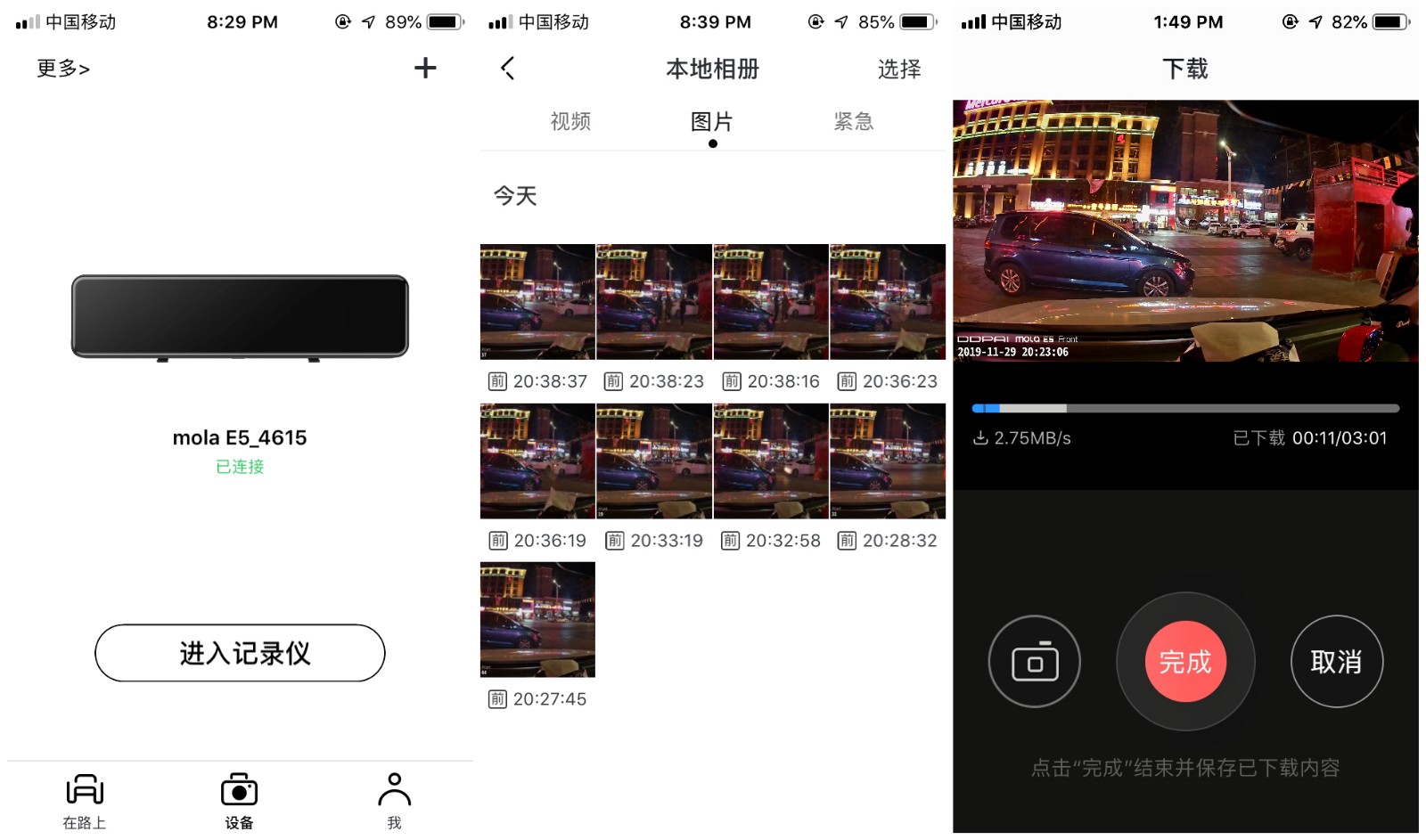
Task: Open the mola E5_4615 device image
Action: click(x=240, y=317)
